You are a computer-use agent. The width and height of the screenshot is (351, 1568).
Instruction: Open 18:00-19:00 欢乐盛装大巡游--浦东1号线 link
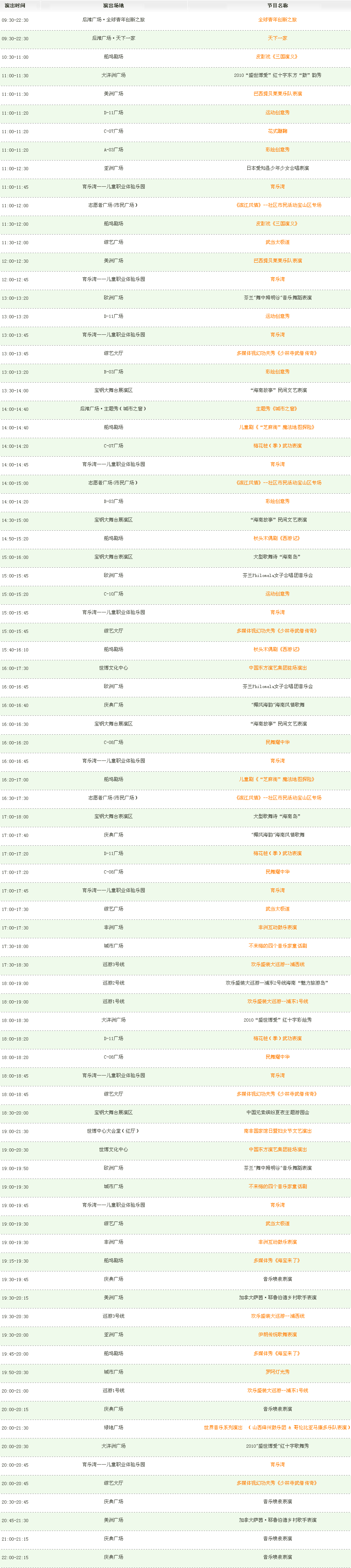[x=277, y=1001]
